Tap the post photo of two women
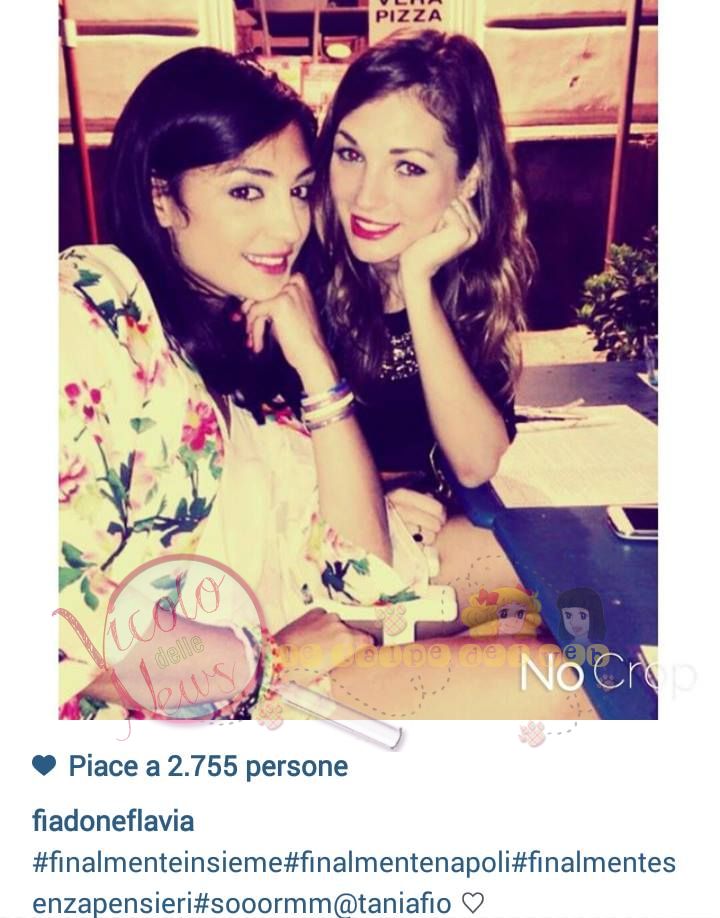720x918 pixels. pos(358,360)
